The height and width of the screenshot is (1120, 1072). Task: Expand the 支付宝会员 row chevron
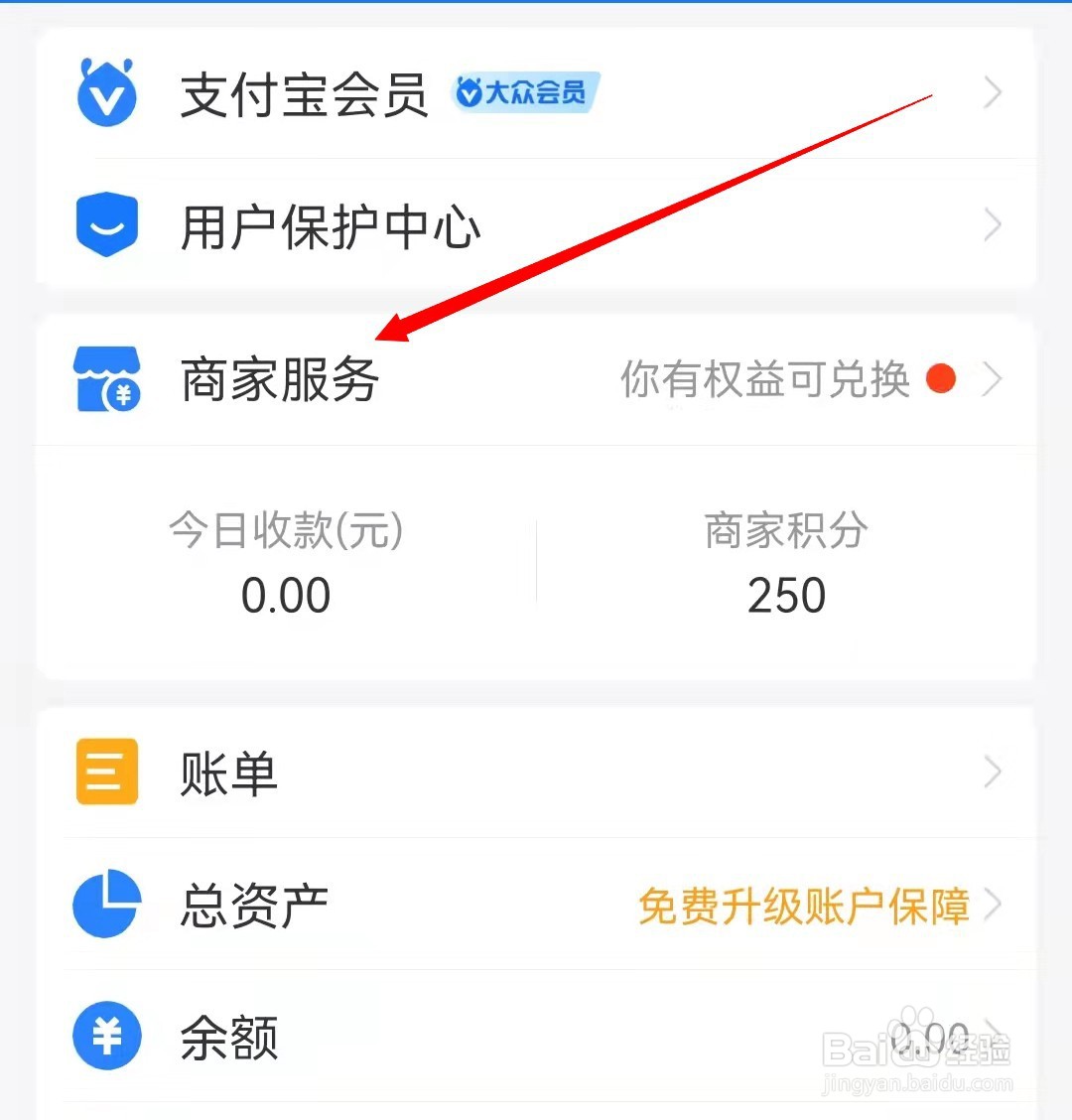993,92
